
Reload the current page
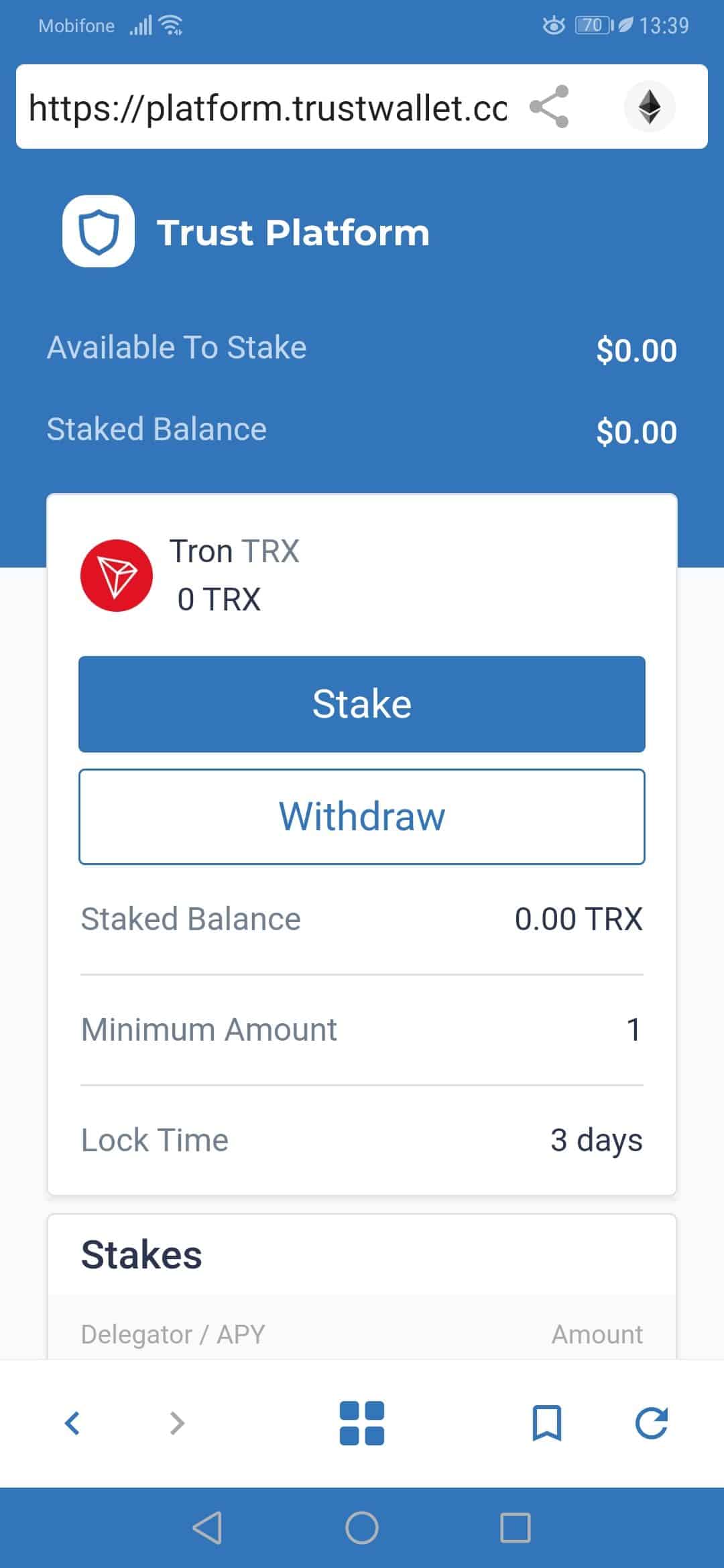[652, 1423]
